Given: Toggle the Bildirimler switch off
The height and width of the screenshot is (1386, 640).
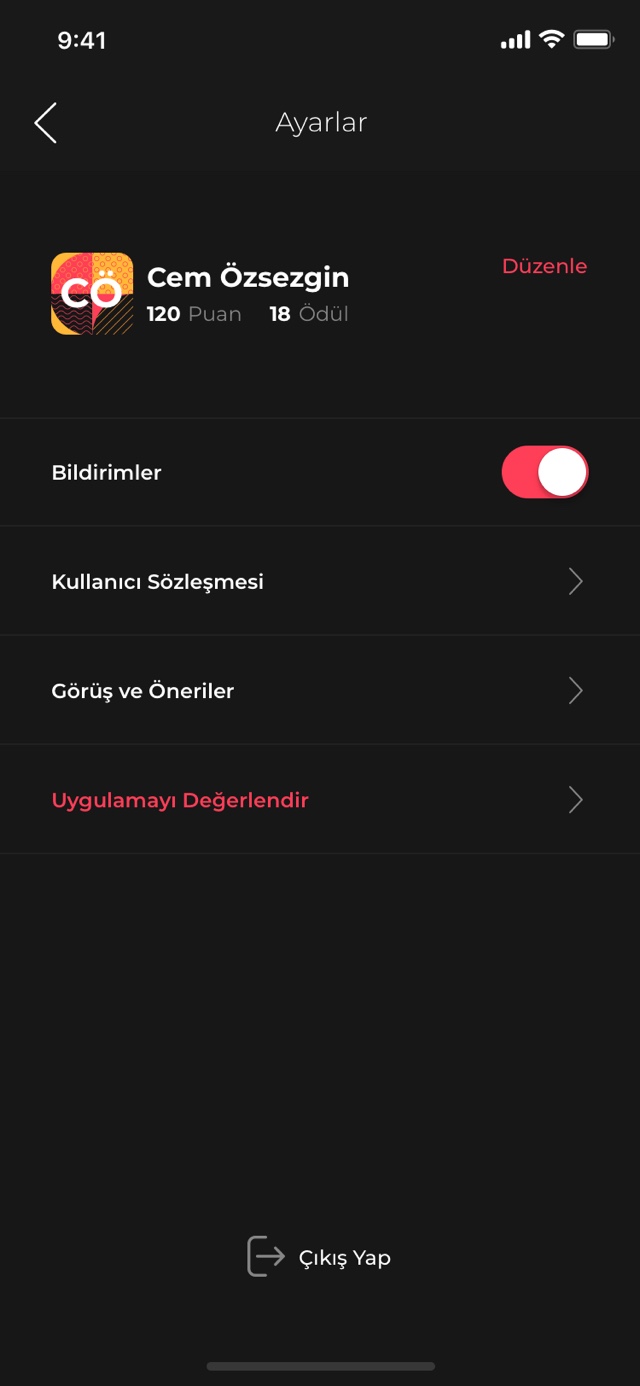Looking at the screenshot, I should coord(544,472).
